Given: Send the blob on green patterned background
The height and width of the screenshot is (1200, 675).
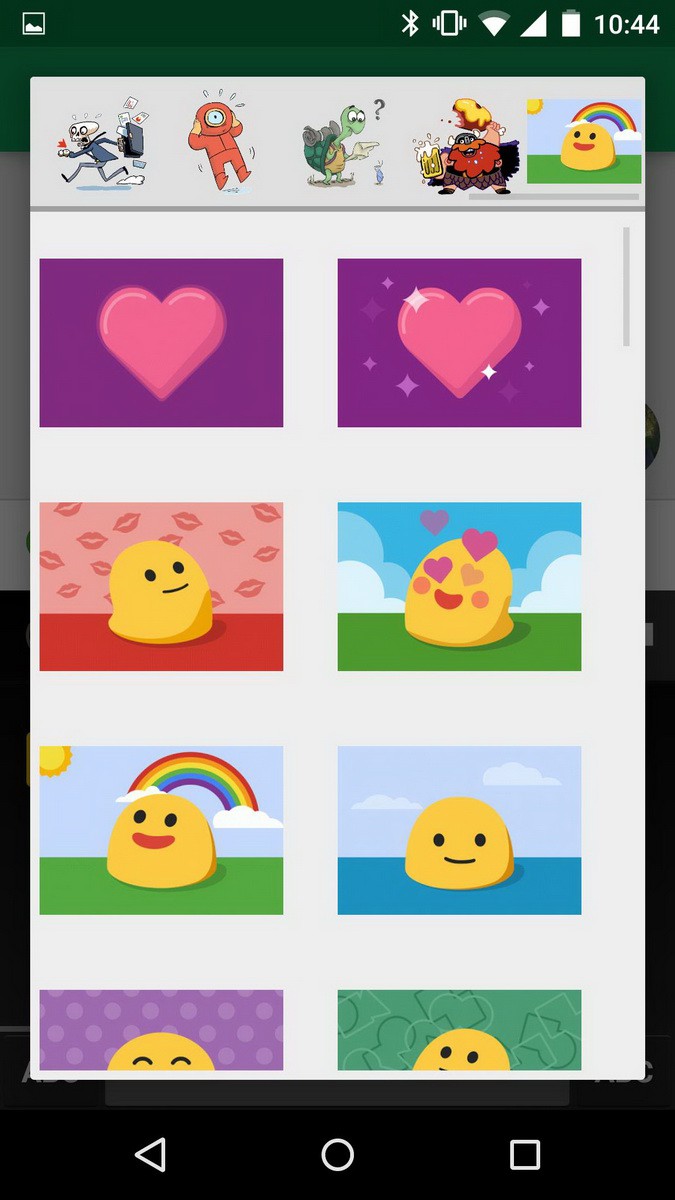Looking at the screenshot, I should (x=459, y=1030).
